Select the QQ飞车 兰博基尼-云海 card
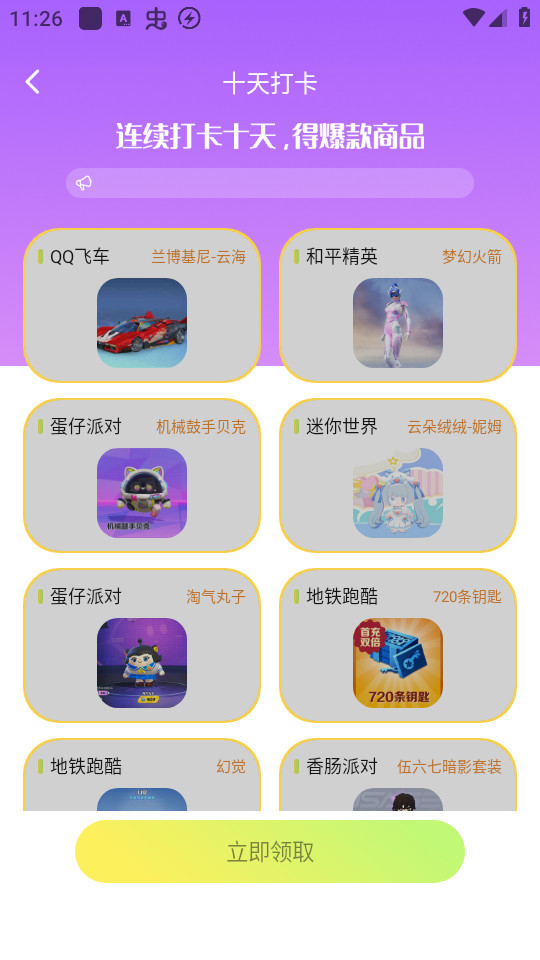The image size is (540, 960). (x=142, y=306)
